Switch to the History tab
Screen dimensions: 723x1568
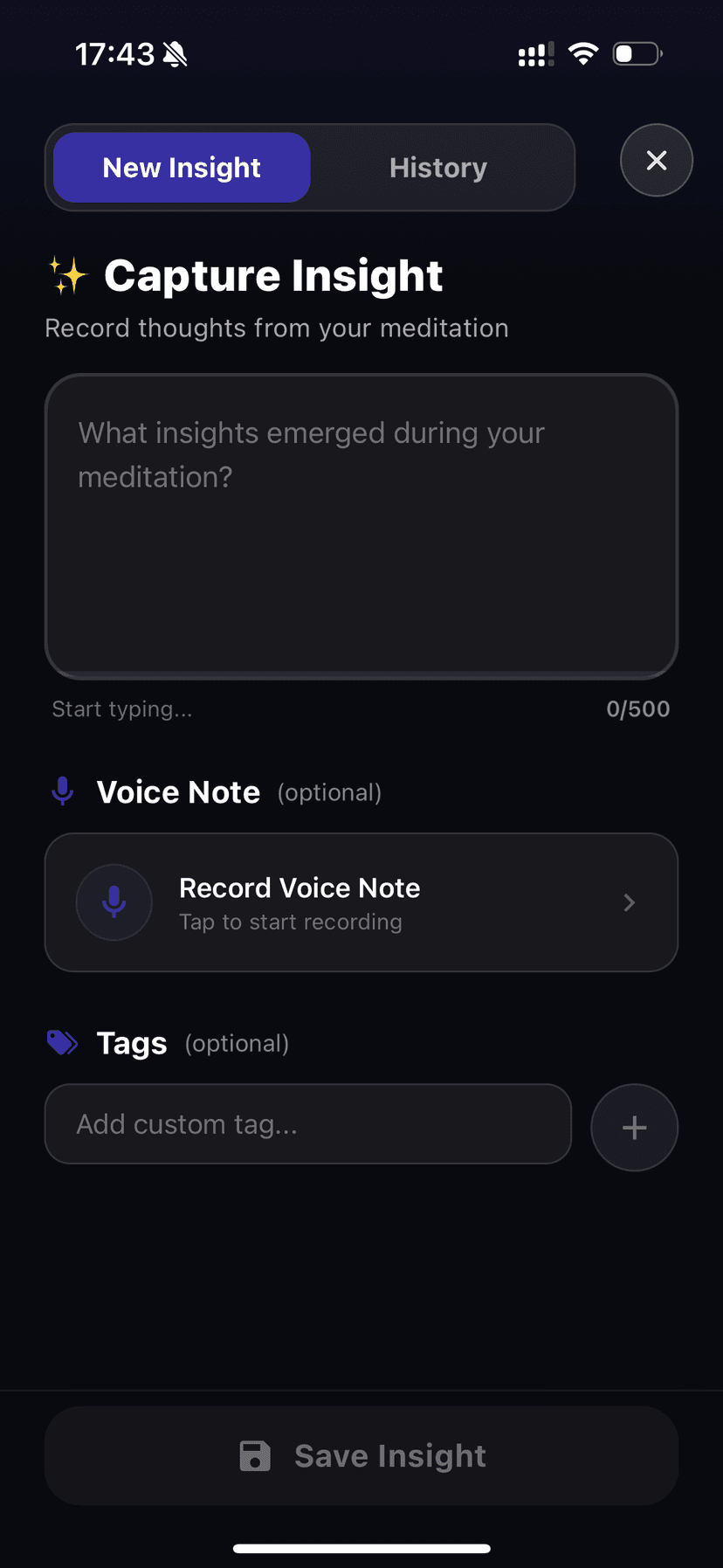coord(437,167)
